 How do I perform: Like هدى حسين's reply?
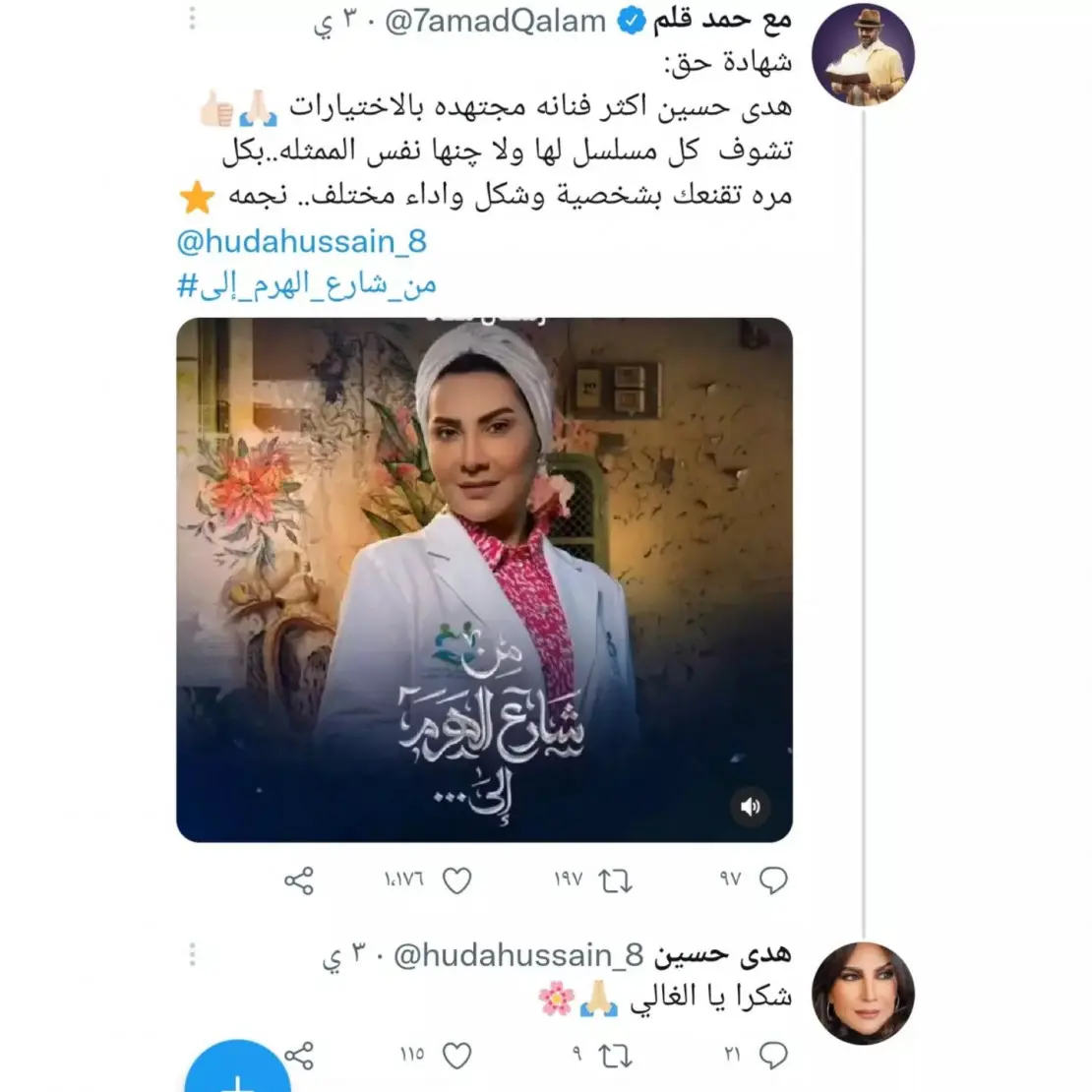click(456, 1056)
